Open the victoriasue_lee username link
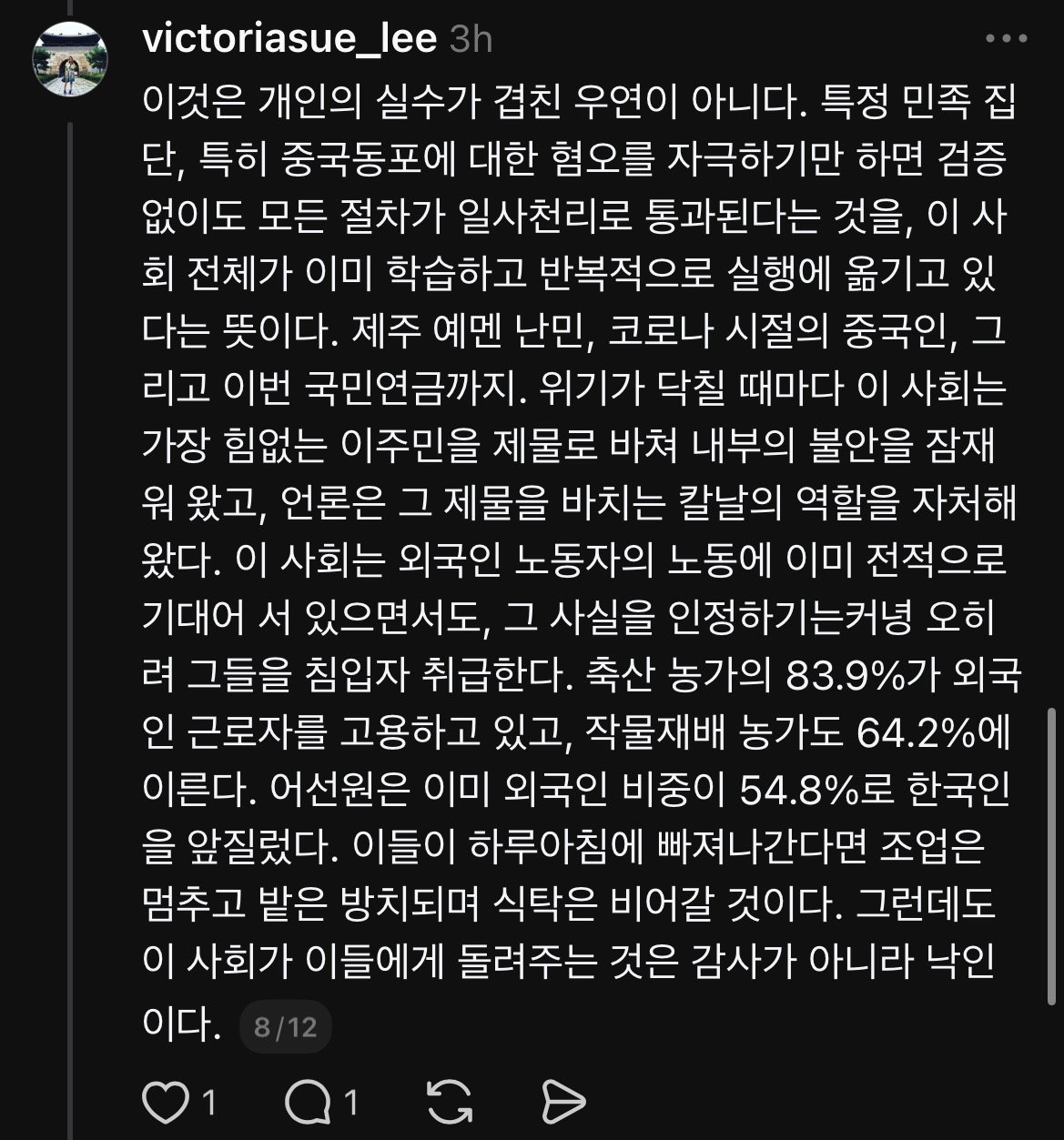1064x1140 pixels. point(289,39)
